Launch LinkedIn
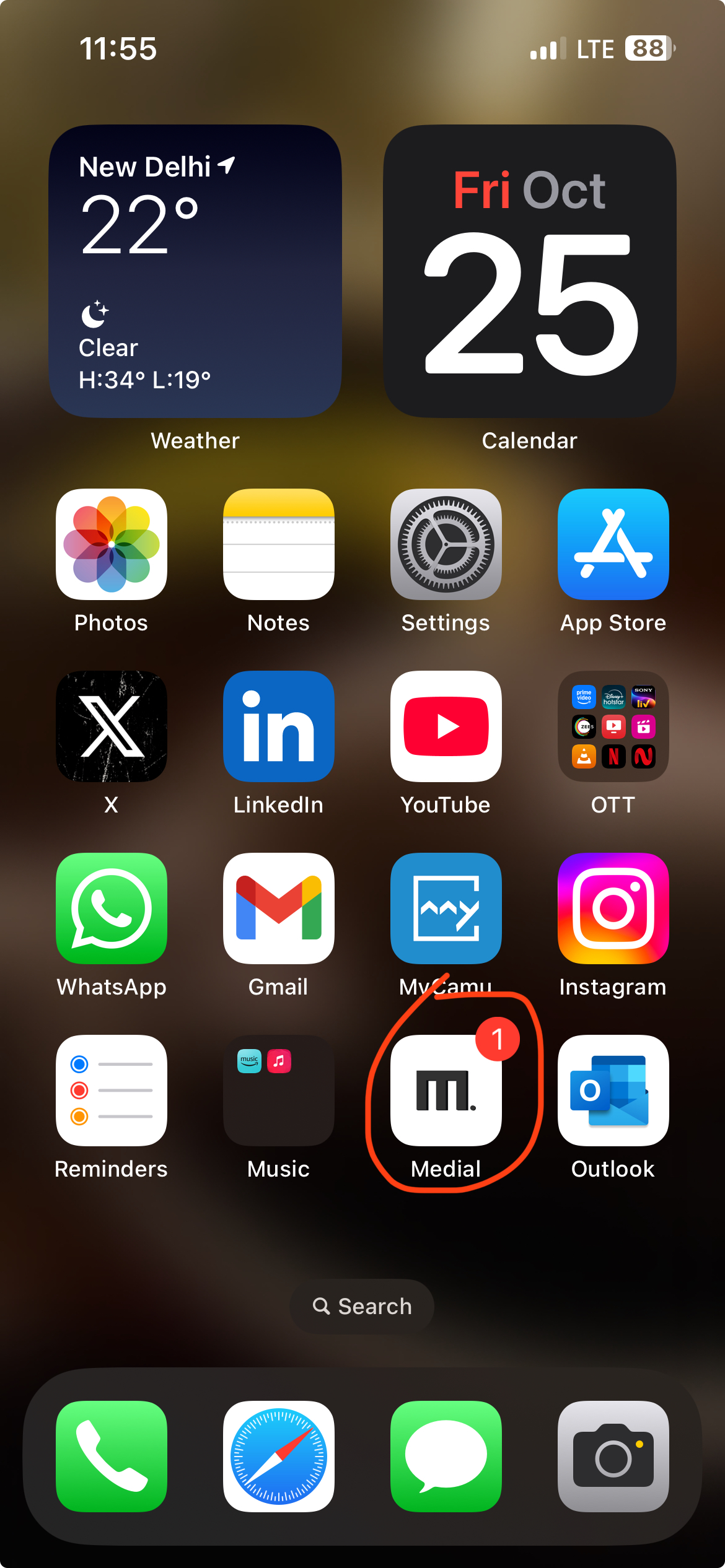Viewport: 725px width, 1568px height. (278, 726)
